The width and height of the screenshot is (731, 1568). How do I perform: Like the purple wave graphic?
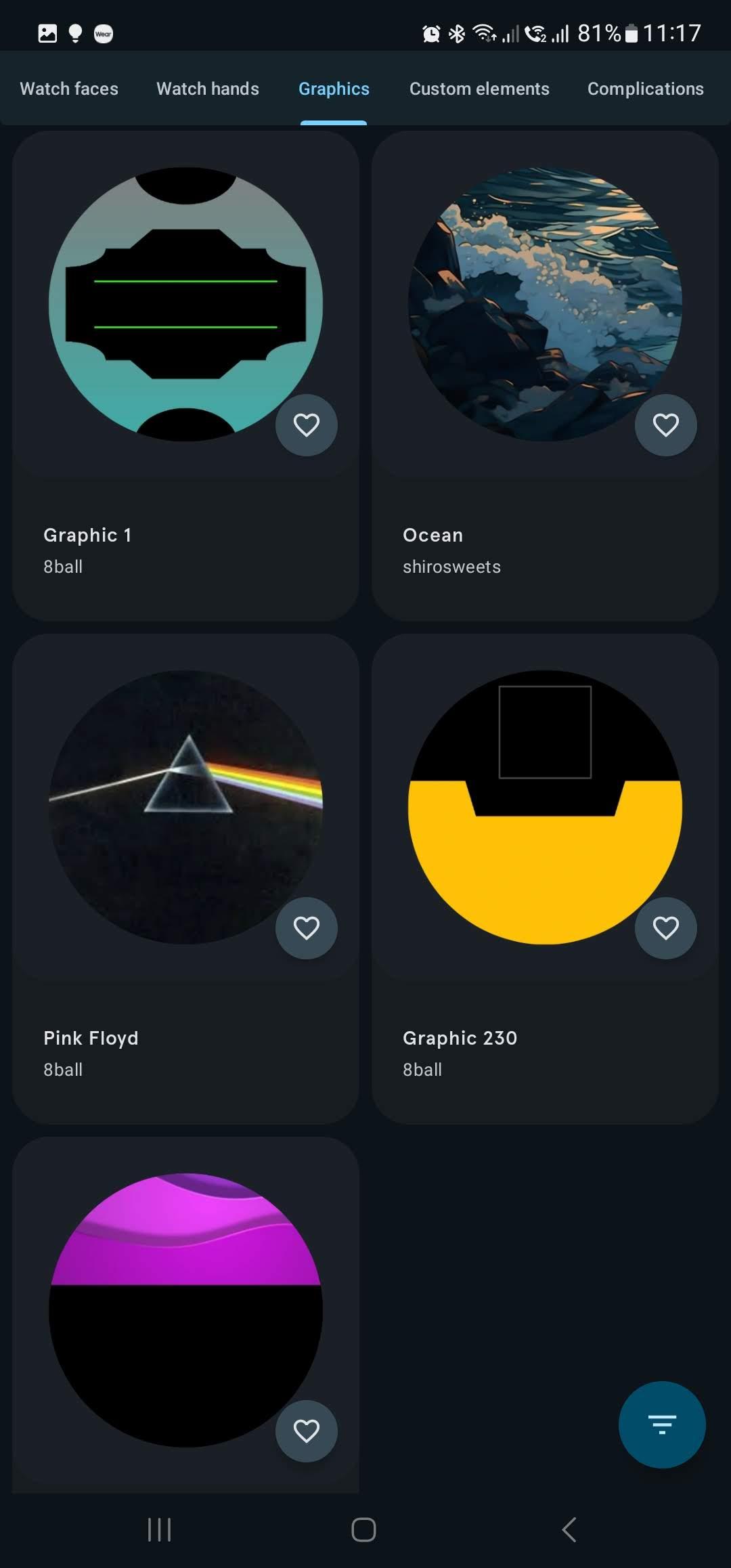pos(307,1431)
